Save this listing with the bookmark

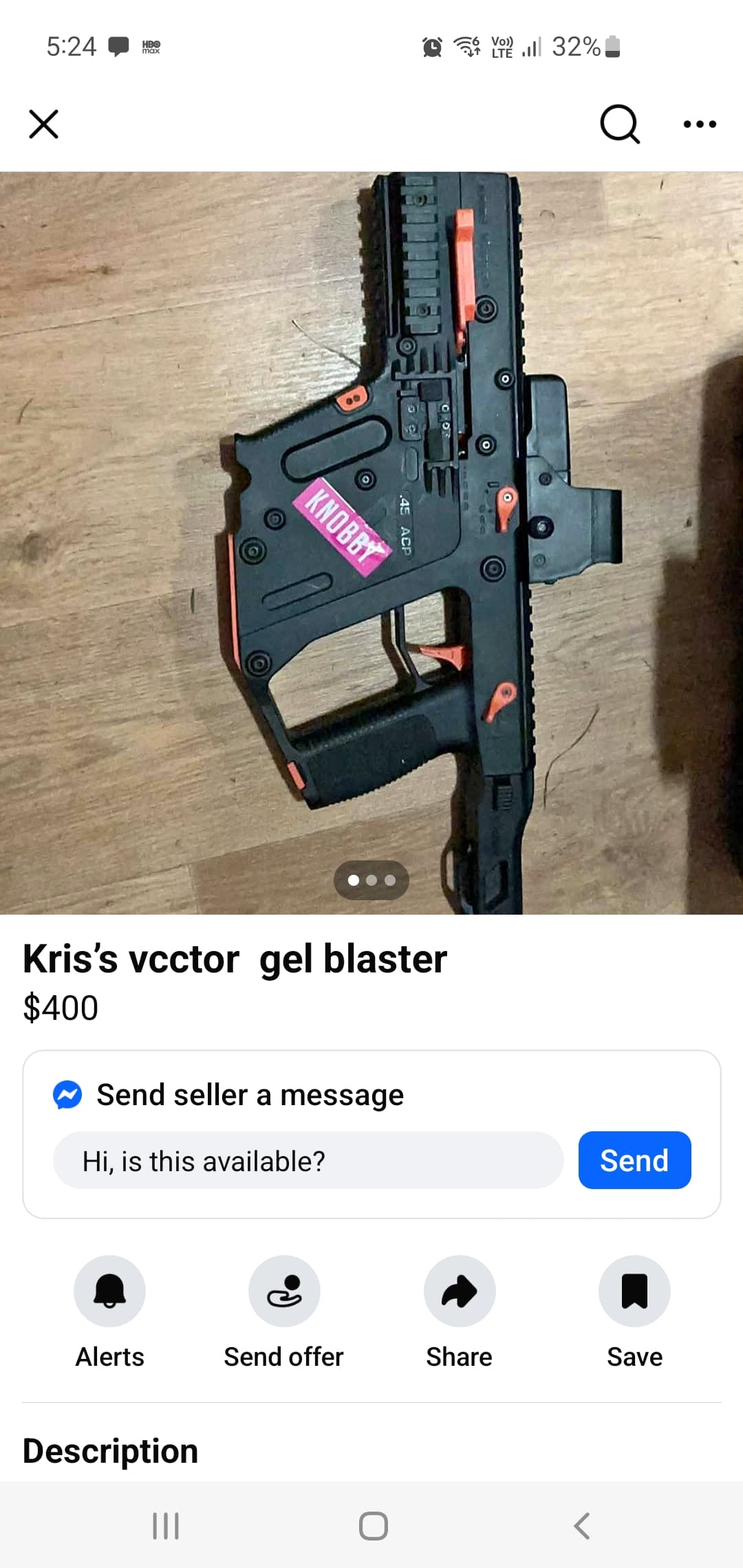[x=634, y=1291]
